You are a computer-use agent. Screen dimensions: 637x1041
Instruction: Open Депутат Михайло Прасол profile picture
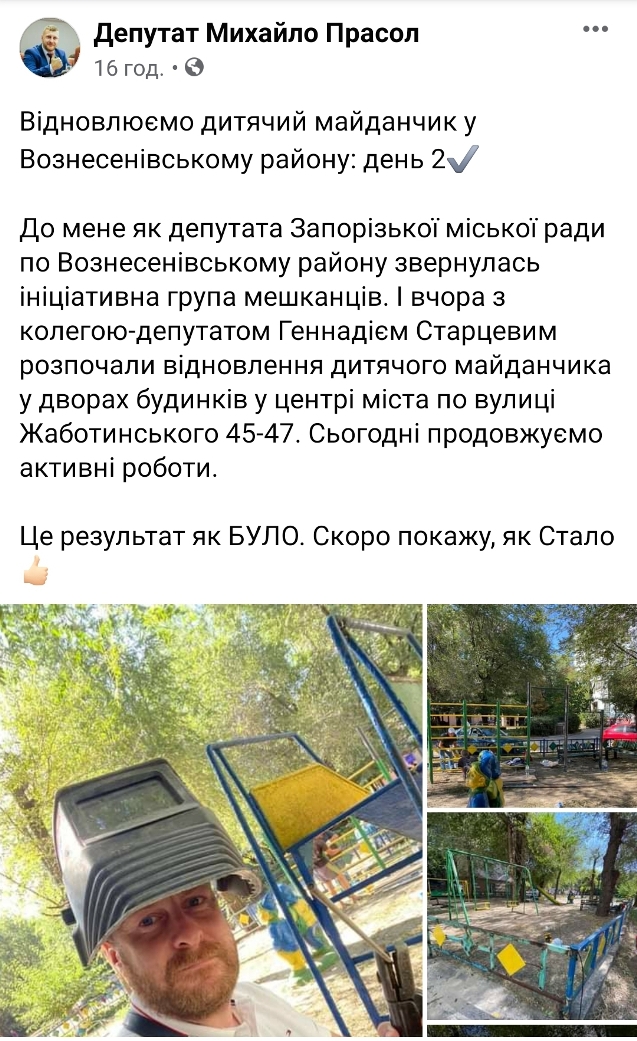[50, 47]
